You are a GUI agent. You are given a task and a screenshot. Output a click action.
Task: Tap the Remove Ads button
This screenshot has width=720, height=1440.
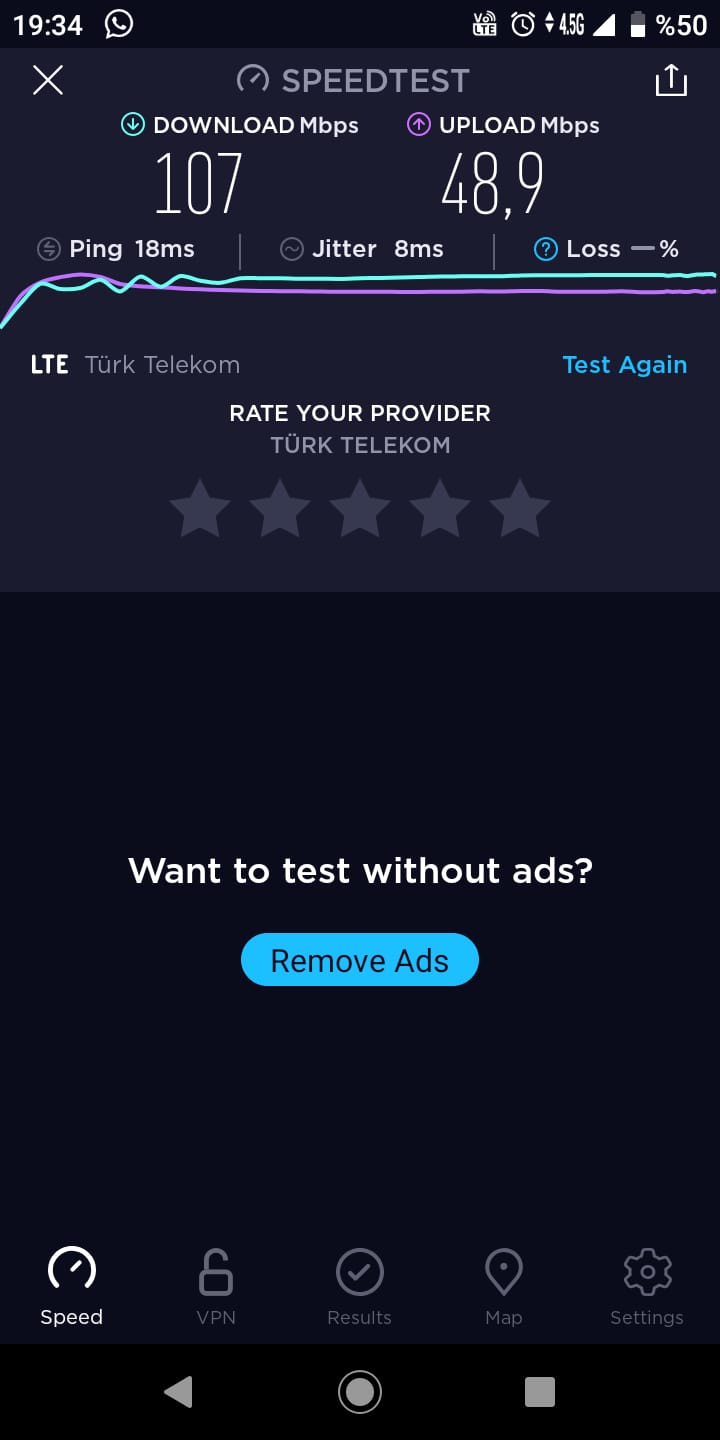tap(360, 960)
